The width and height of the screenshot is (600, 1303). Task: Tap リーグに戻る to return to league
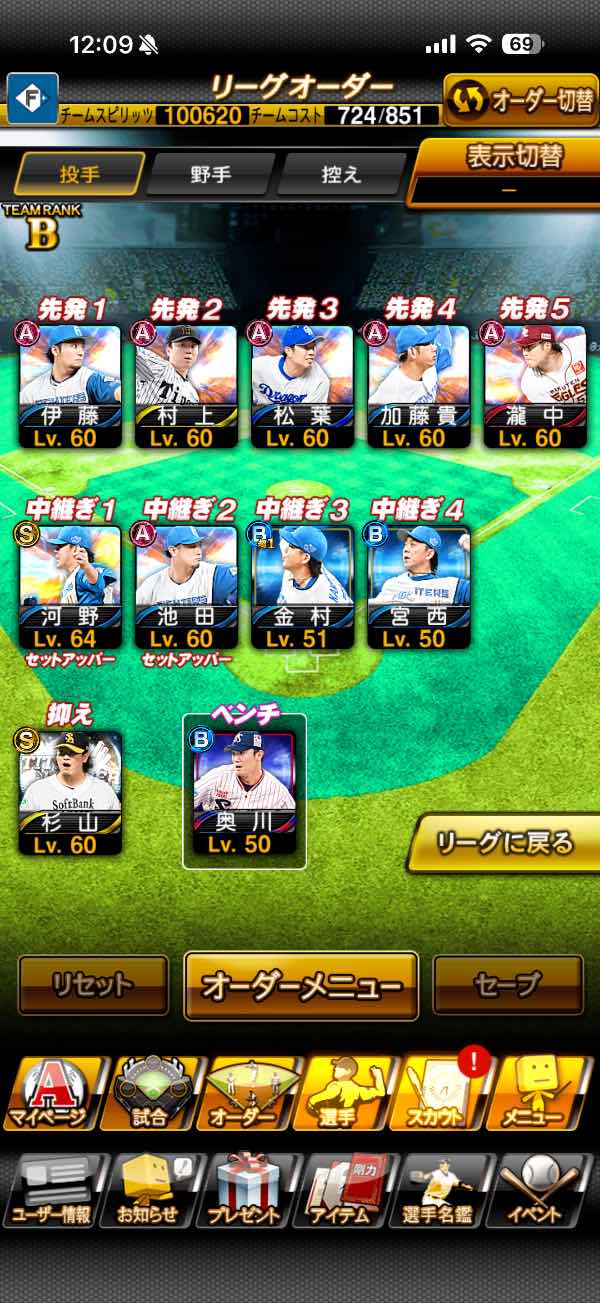coord(505,843)
